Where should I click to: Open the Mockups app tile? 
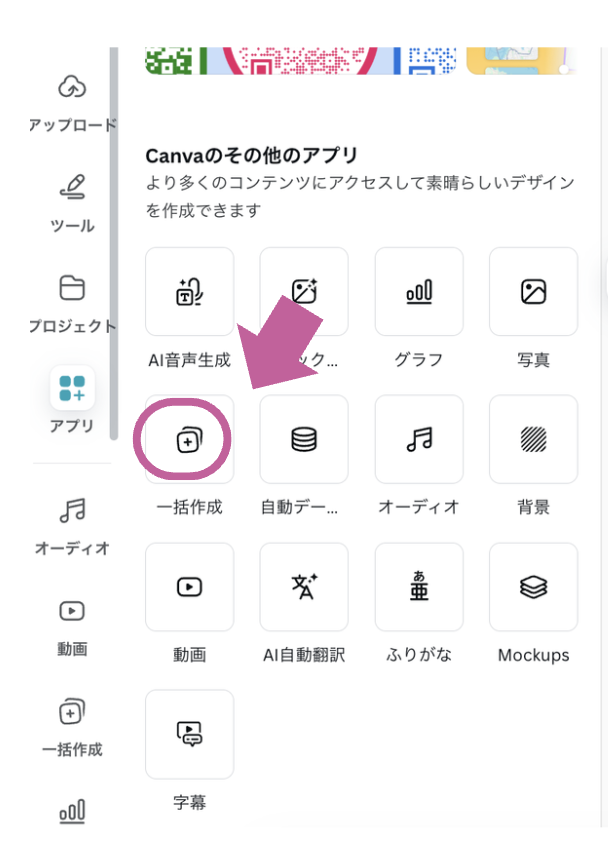pyautogui.click(x=533, y=588)
